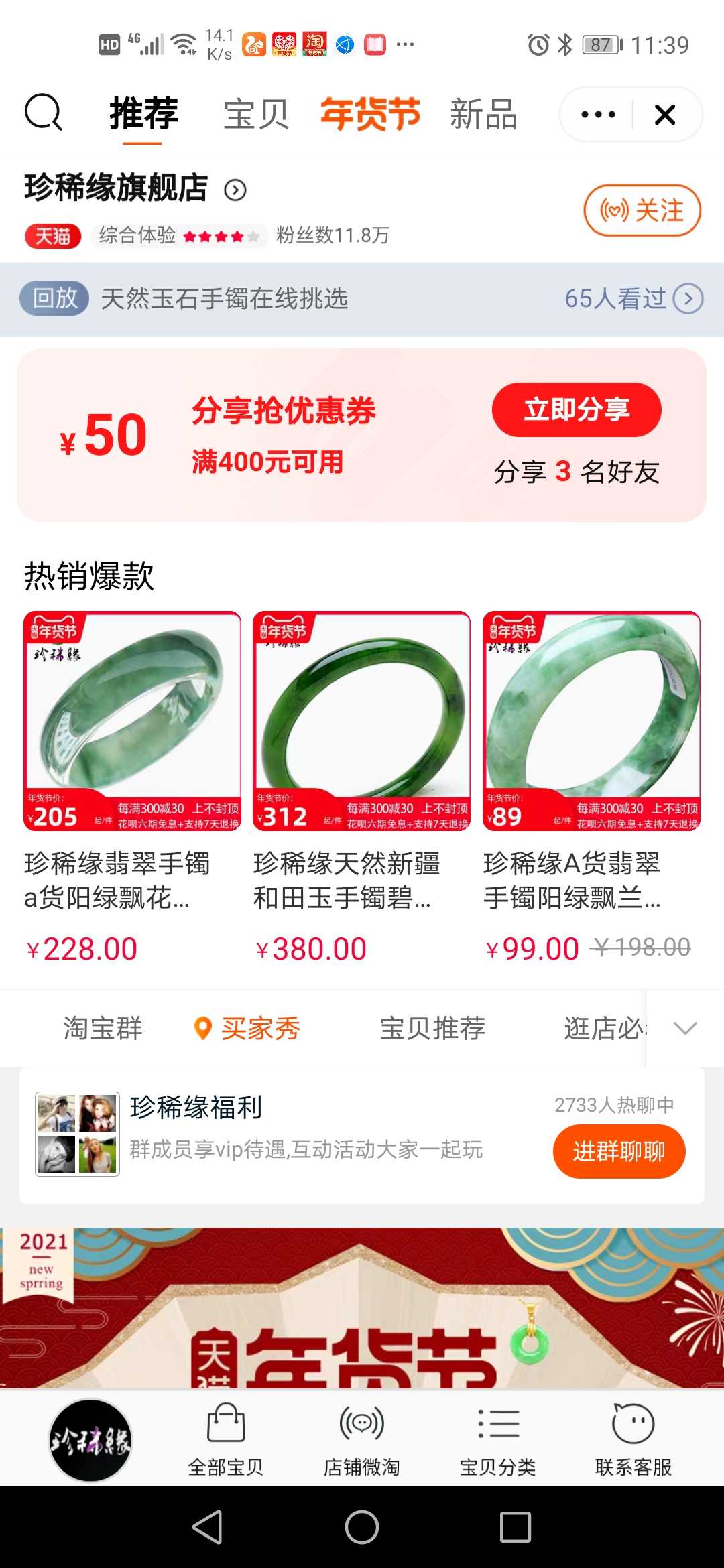
Task: Follow the store with 关注
Action: pos(642,210)
